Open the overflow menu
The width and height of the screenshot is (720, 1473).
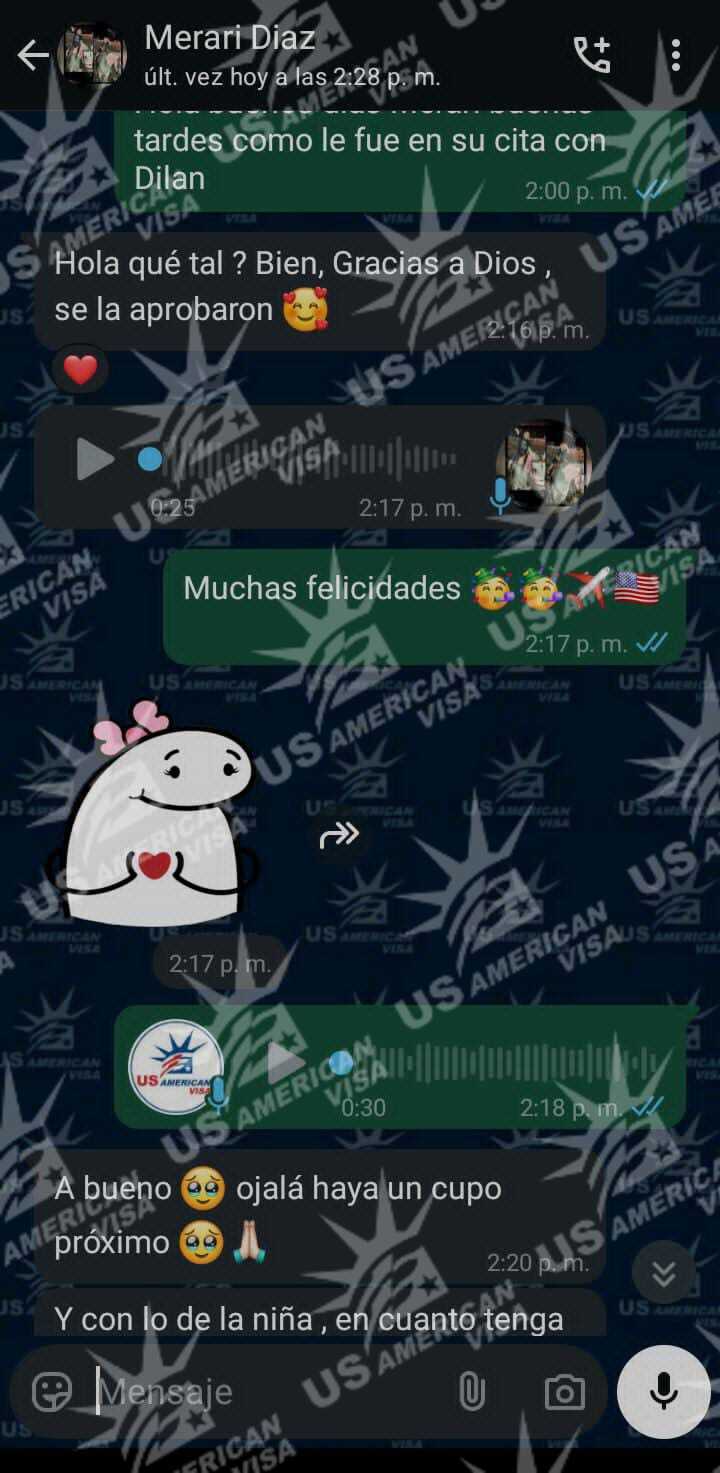(x=676, y=56)
